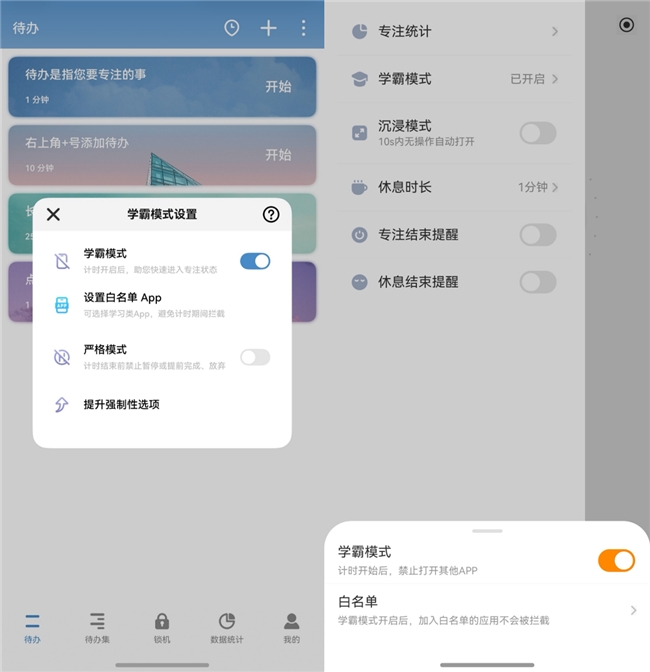Enable 严格模式 switch
Screen dimensions: 650x672
tap(255, 357)
